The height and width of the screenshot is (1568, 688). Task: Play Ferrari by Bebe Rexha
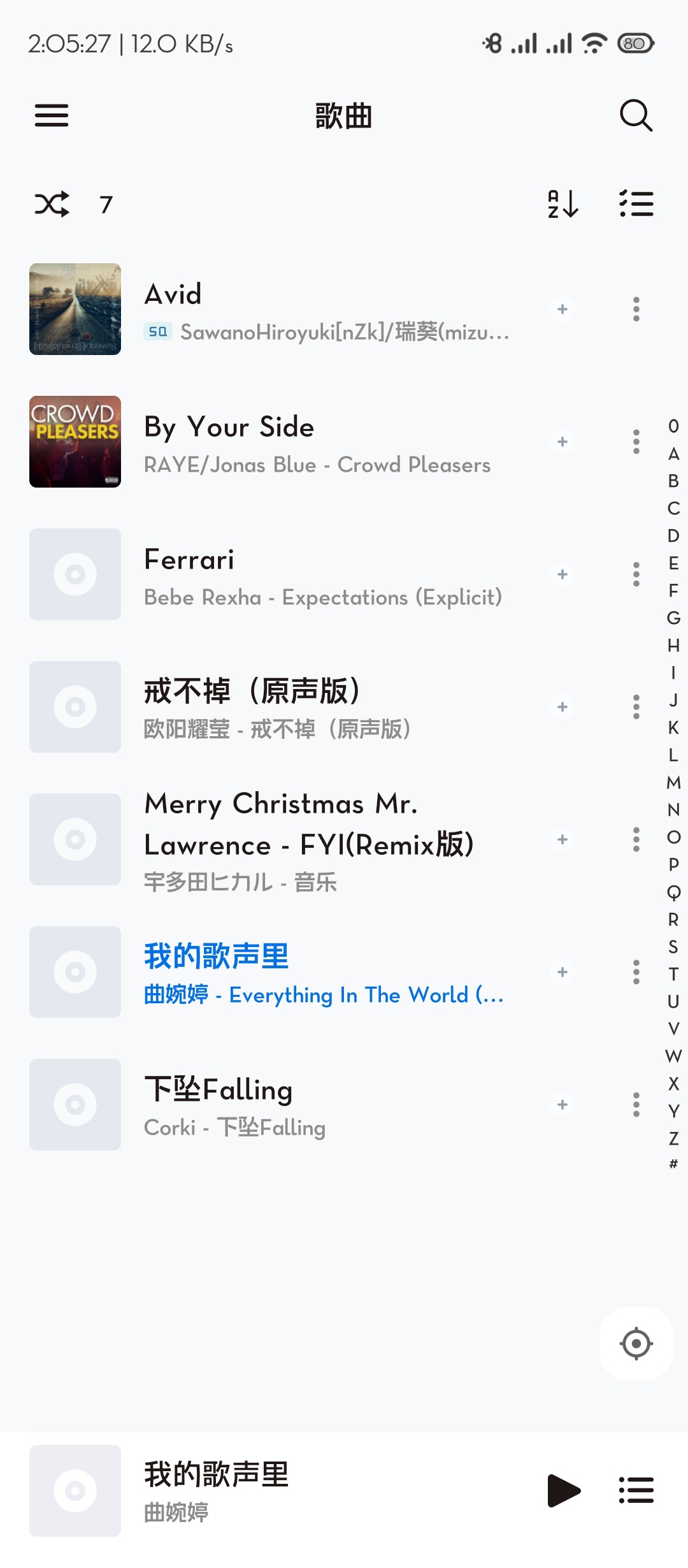coord(319,574)
